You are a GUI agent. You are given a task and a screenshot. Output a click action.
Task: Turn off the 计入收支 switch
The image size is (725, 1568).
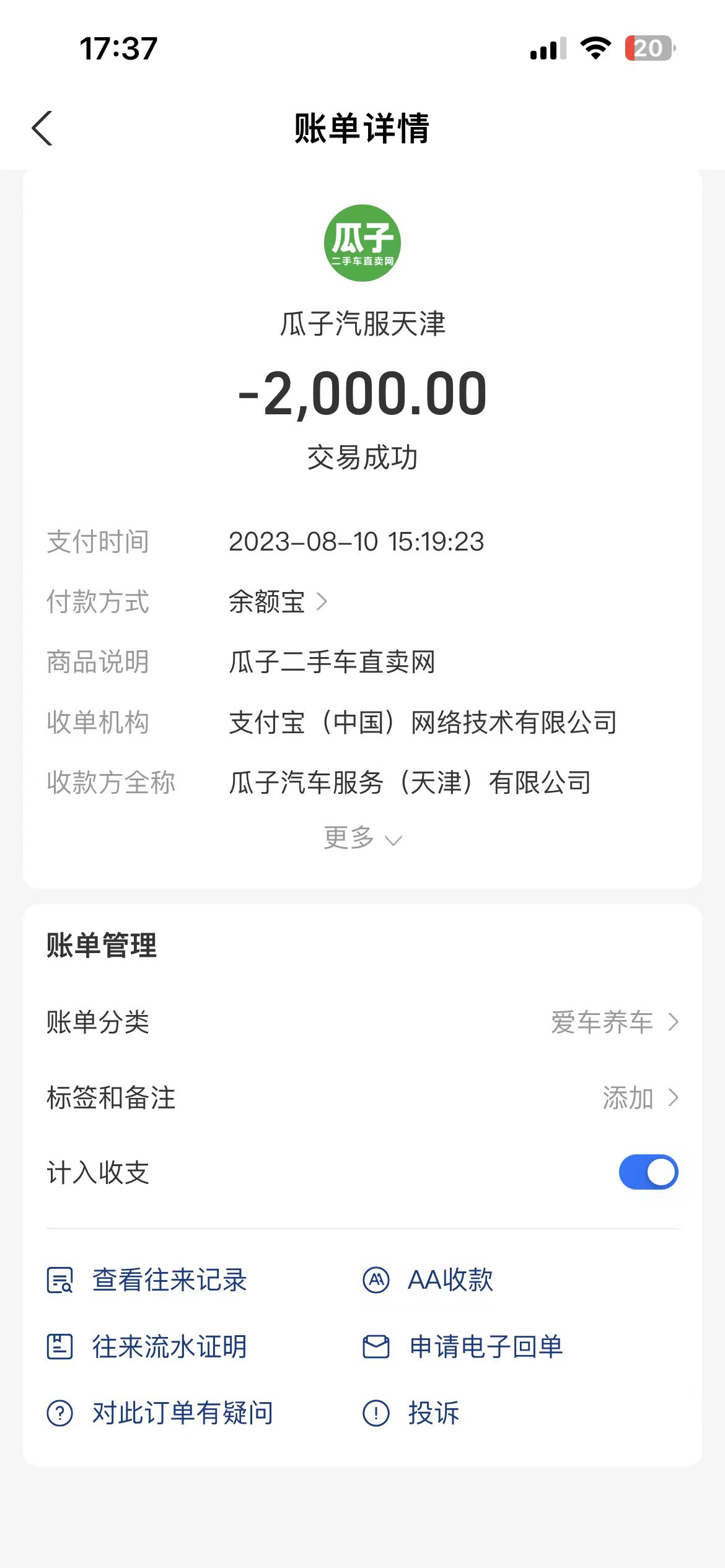pyautogui.click(x=648, y=1172)
